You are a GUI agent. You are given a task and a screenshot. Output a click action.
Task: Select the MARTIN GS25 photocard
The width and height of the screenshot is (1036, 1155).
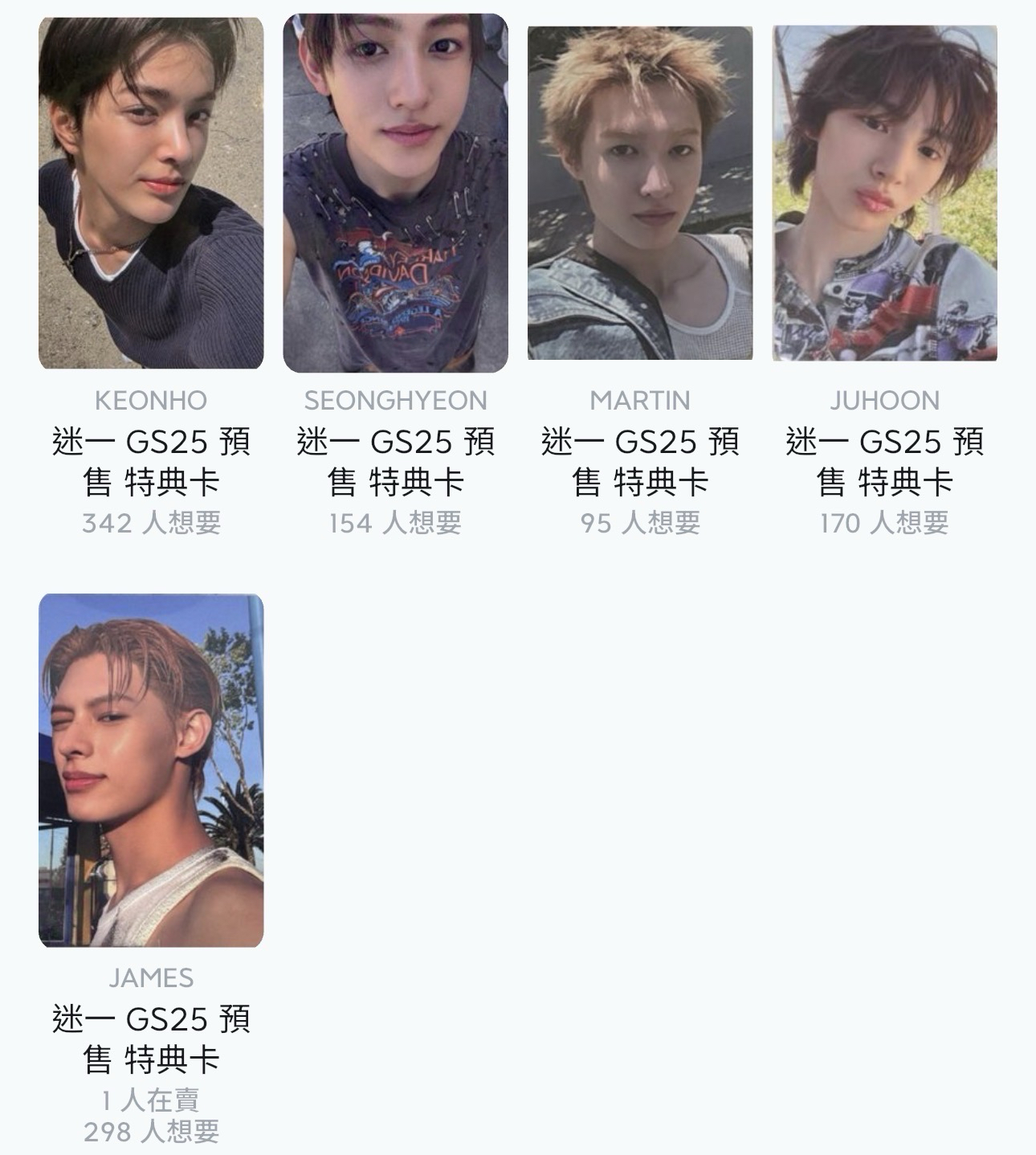click(x=640, y=193)
